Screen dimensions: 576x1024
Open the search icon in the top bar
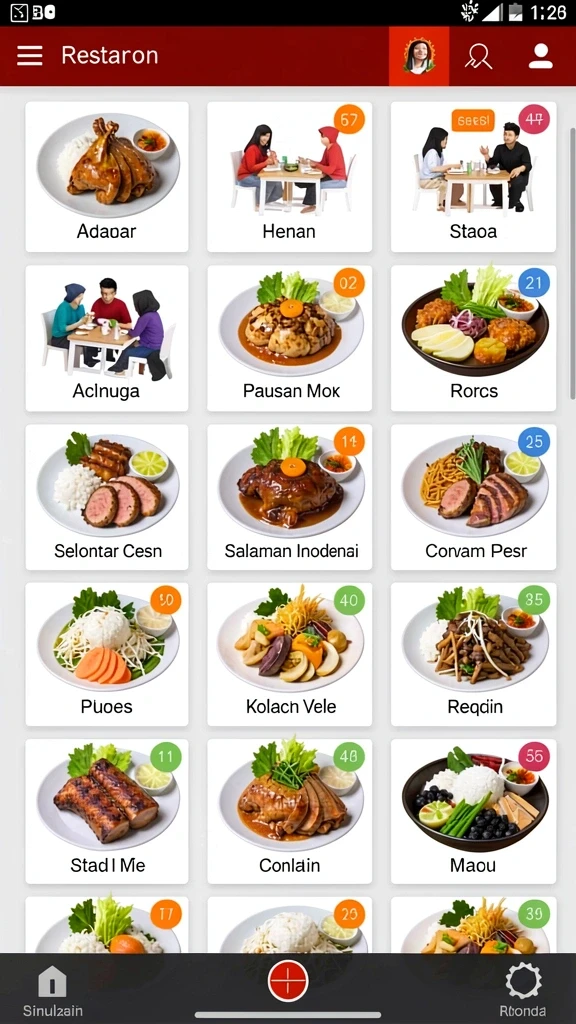click(479, 56)
